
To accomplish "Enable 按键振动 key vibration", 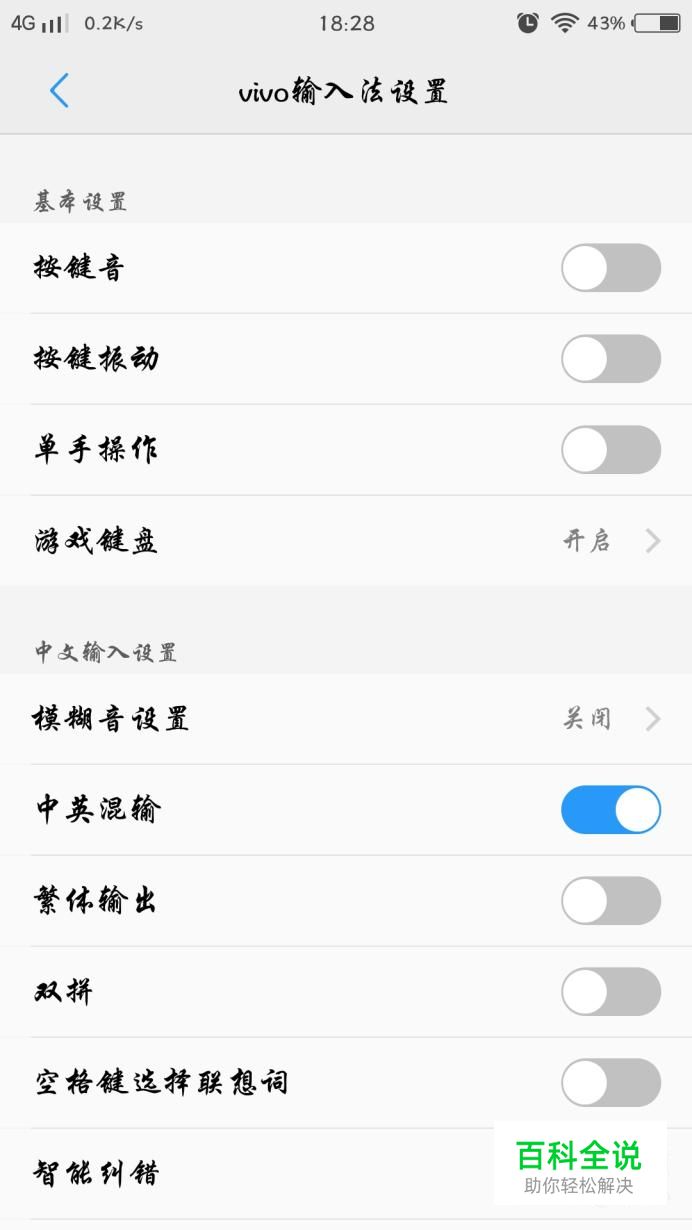I will click(611, 359).
